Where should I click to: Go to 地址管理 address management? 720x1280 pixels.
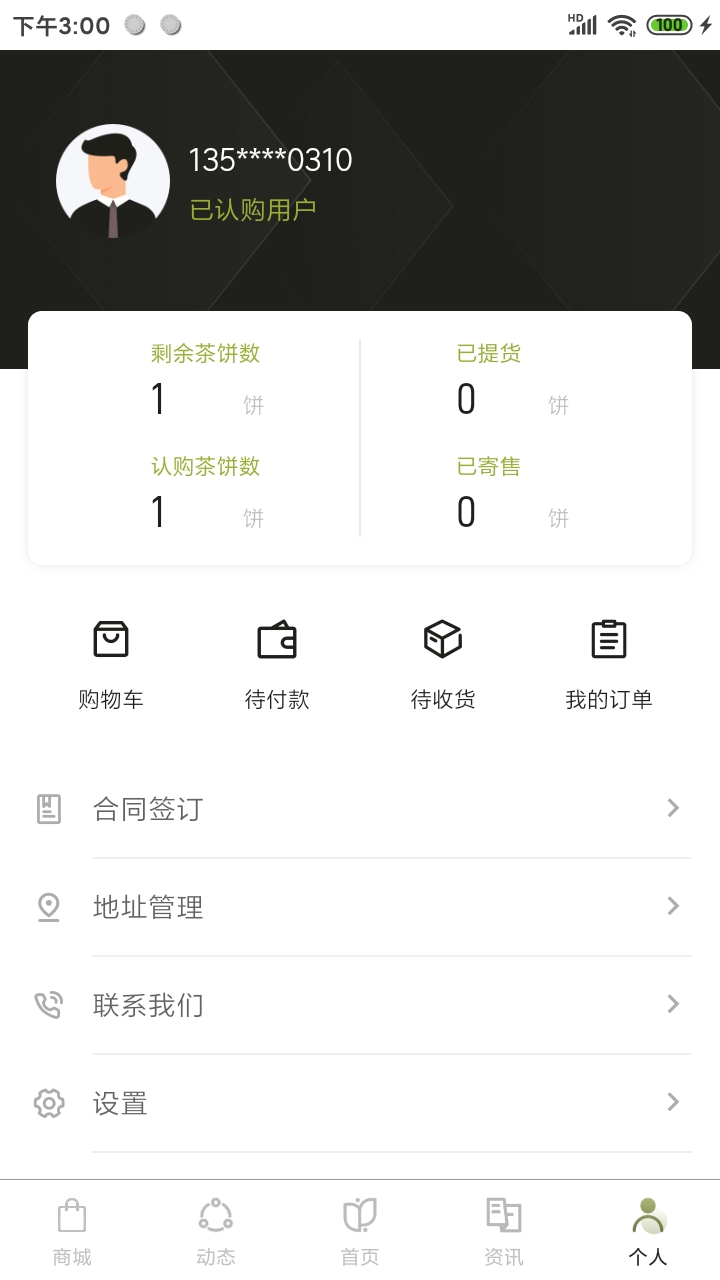pyautogui.click(x=360, y=907)
